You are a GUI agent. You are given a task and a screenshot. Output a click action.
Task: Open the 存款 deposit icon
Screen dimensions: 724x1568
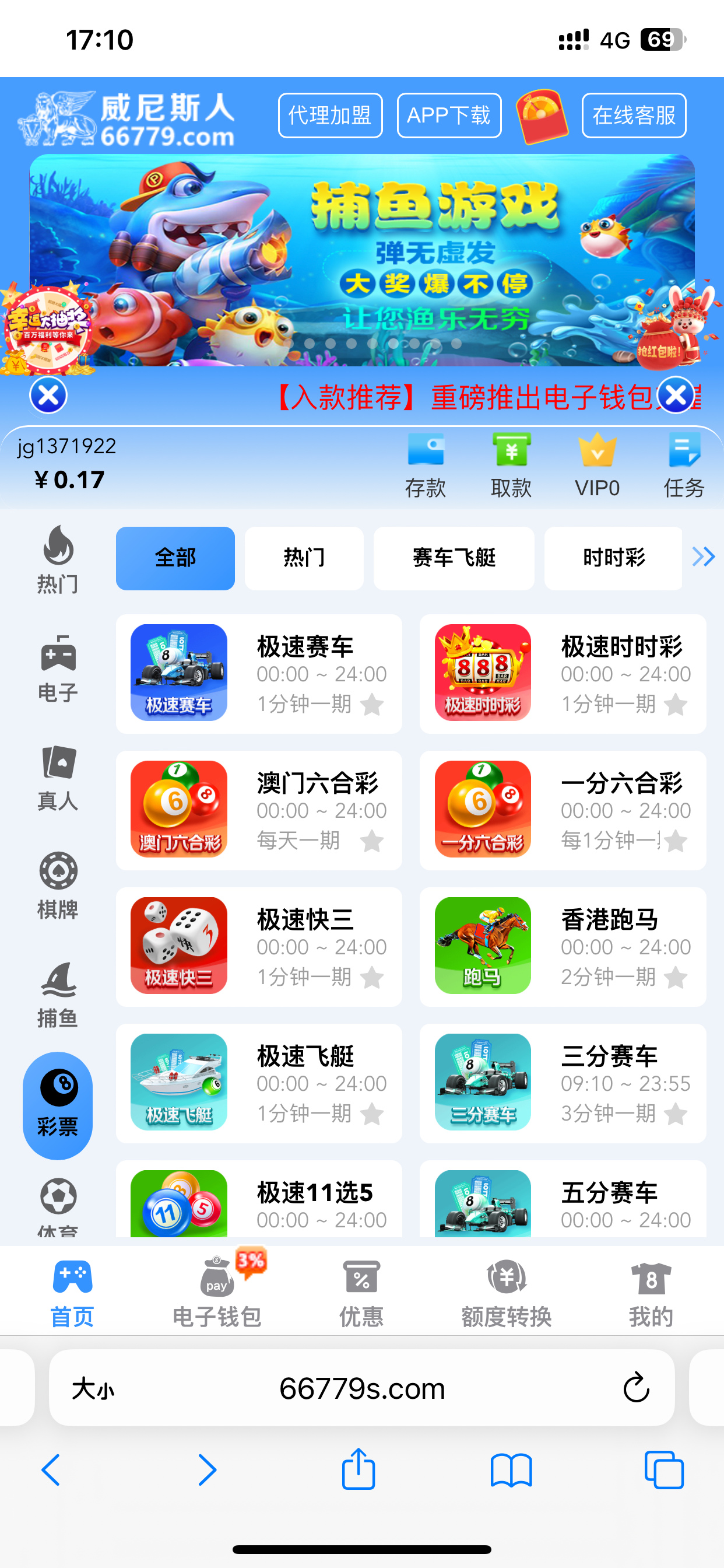point(426,464)
